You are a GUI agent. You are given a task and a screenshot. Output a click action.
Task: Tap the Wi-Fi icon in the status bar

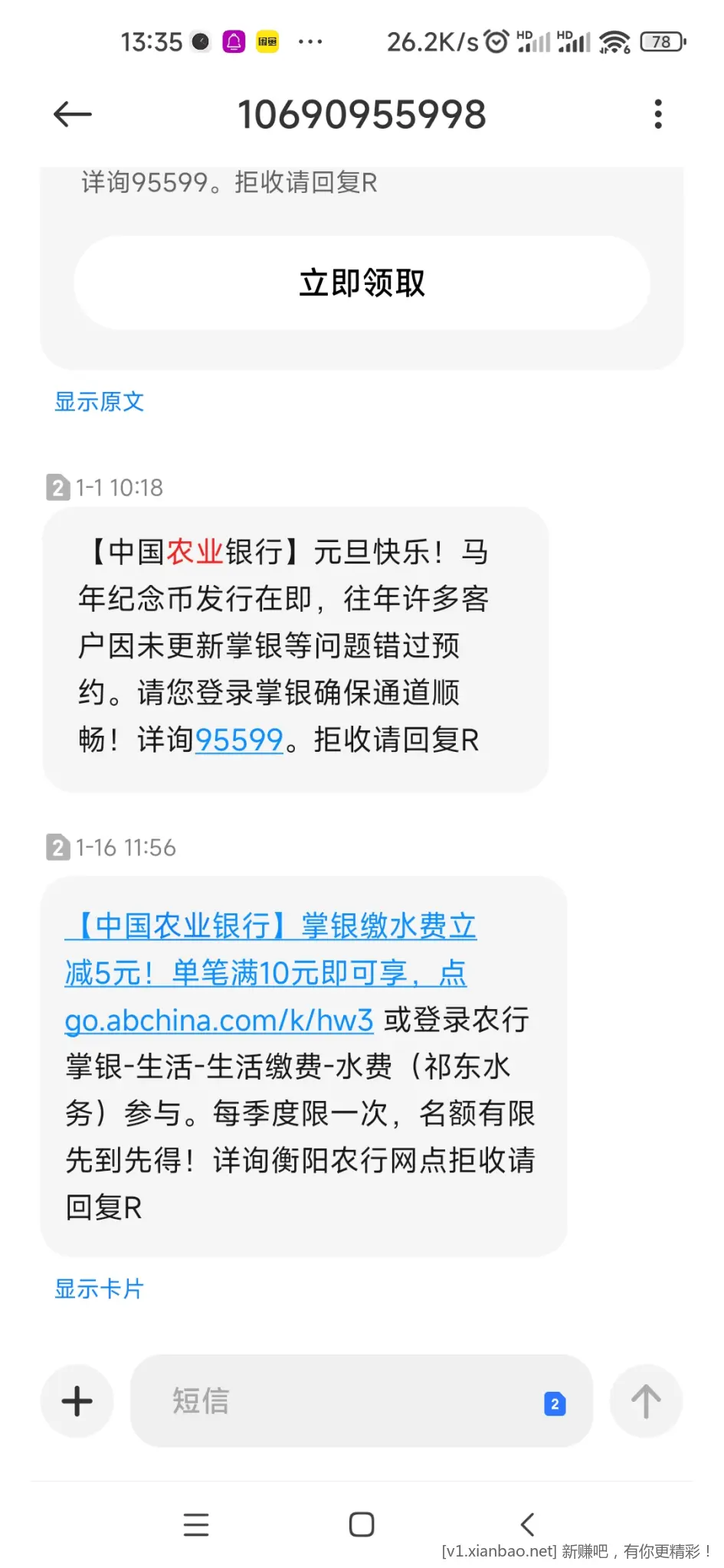coord(613,42)
